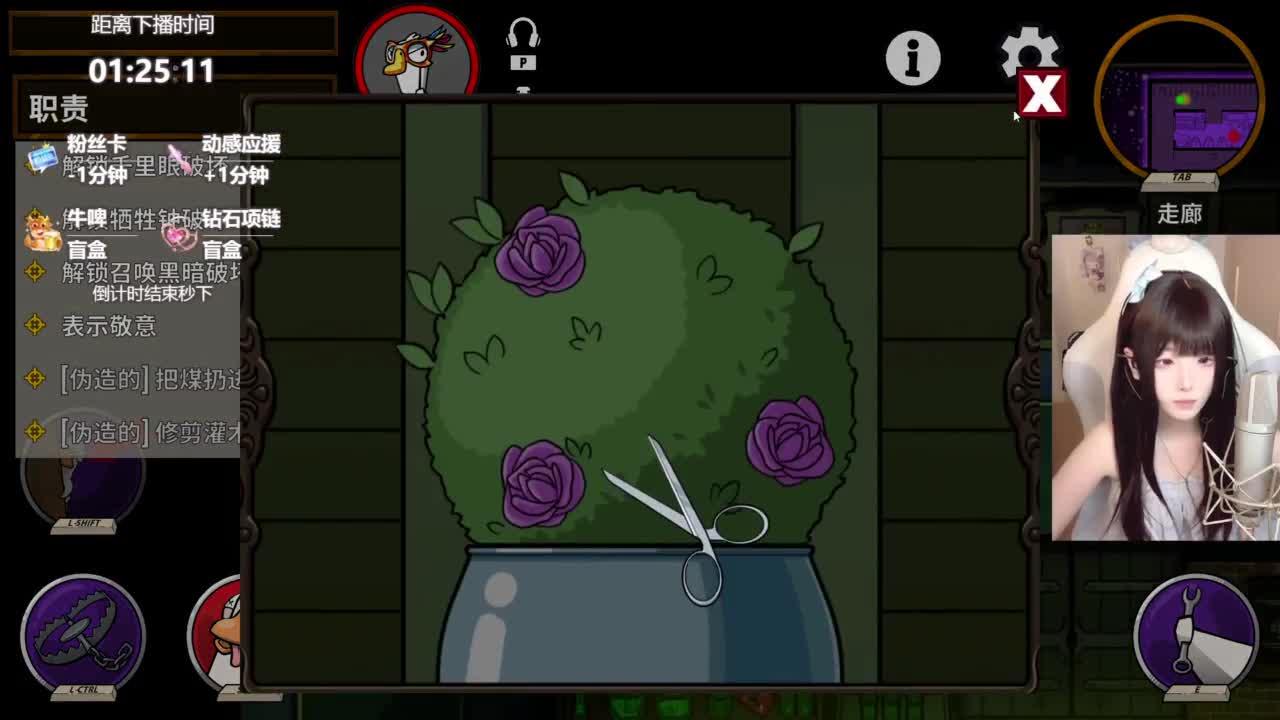The height and width of the screenshot is (720, 1280).
Task: Open the settings gear
Action: pyautogui.click(x=1028, y=48)
